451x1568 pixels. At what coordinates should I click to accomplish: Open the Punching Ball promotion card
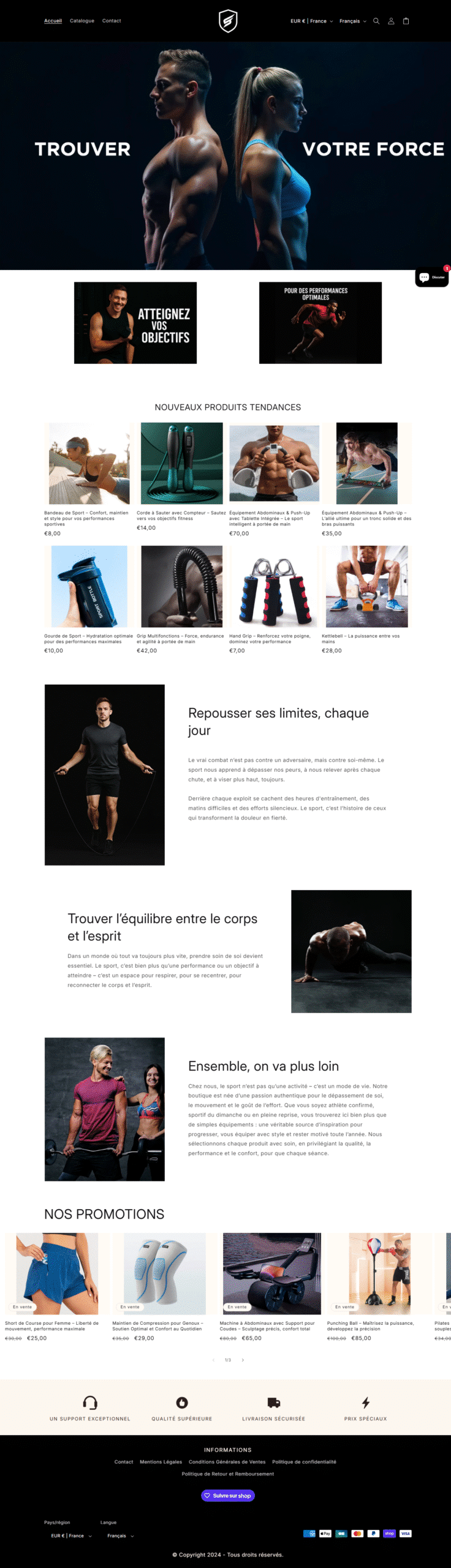(x=379, y=1275)
